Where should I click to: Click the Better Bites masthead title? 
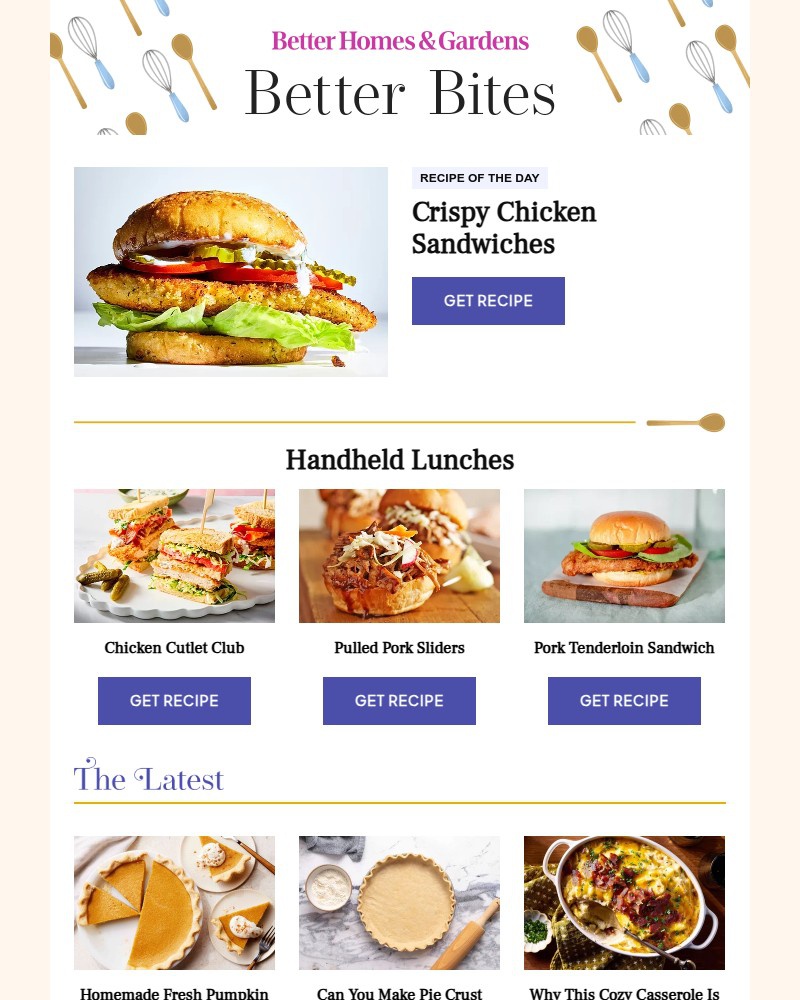coord(399,92)
